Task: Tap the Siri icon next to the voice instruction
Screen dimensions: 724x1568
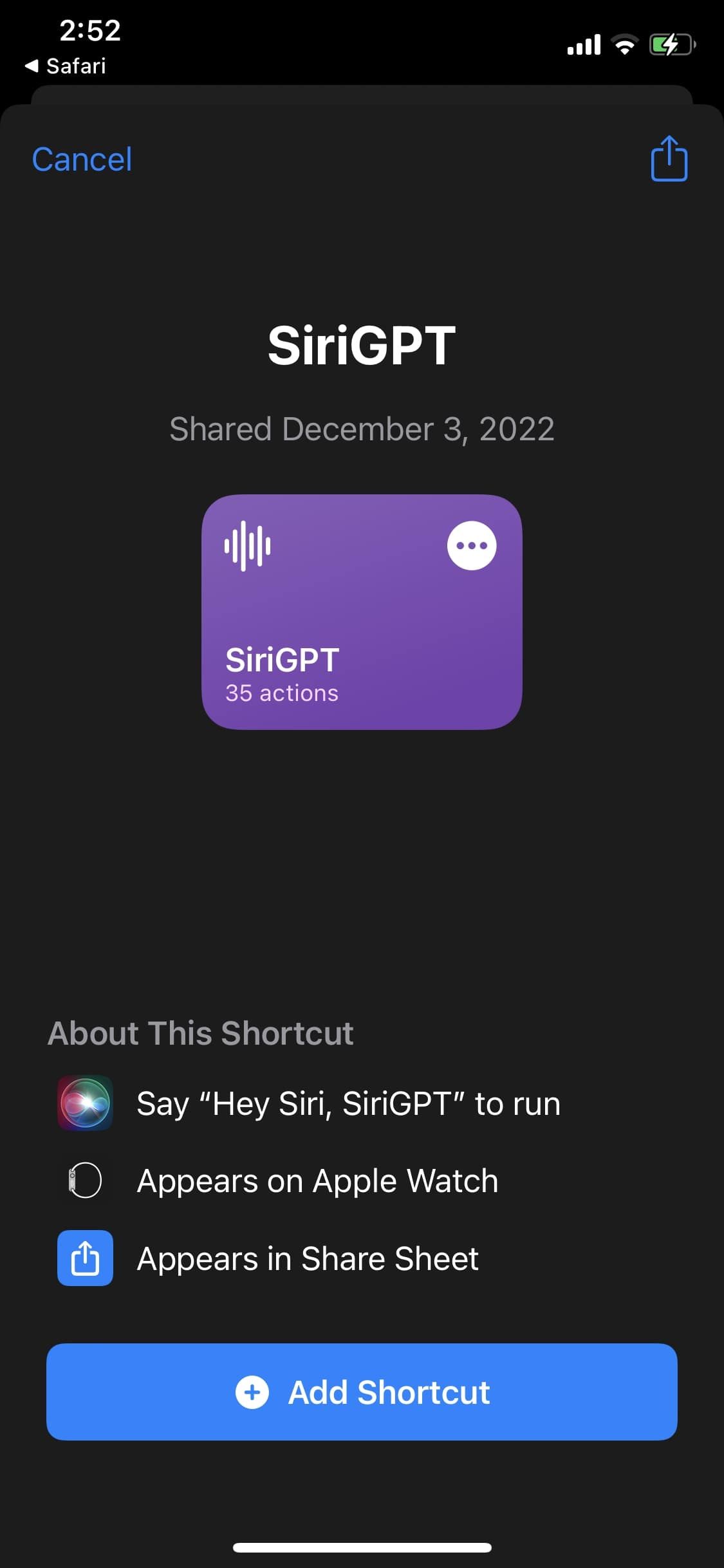Action: click(x=85, y=1102)
